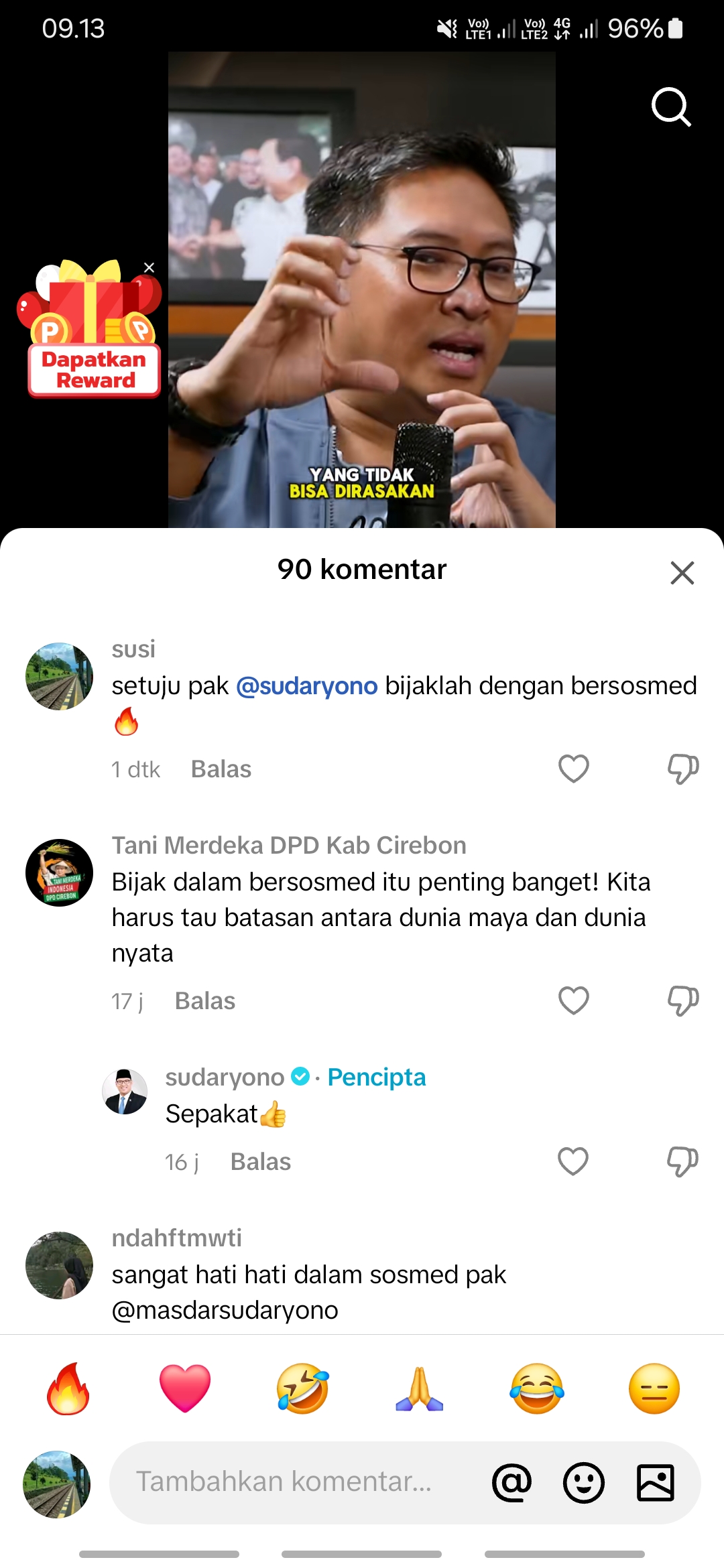Close the 90 komentar panel
Viewport: 724px width, 1568px height.
682,572
